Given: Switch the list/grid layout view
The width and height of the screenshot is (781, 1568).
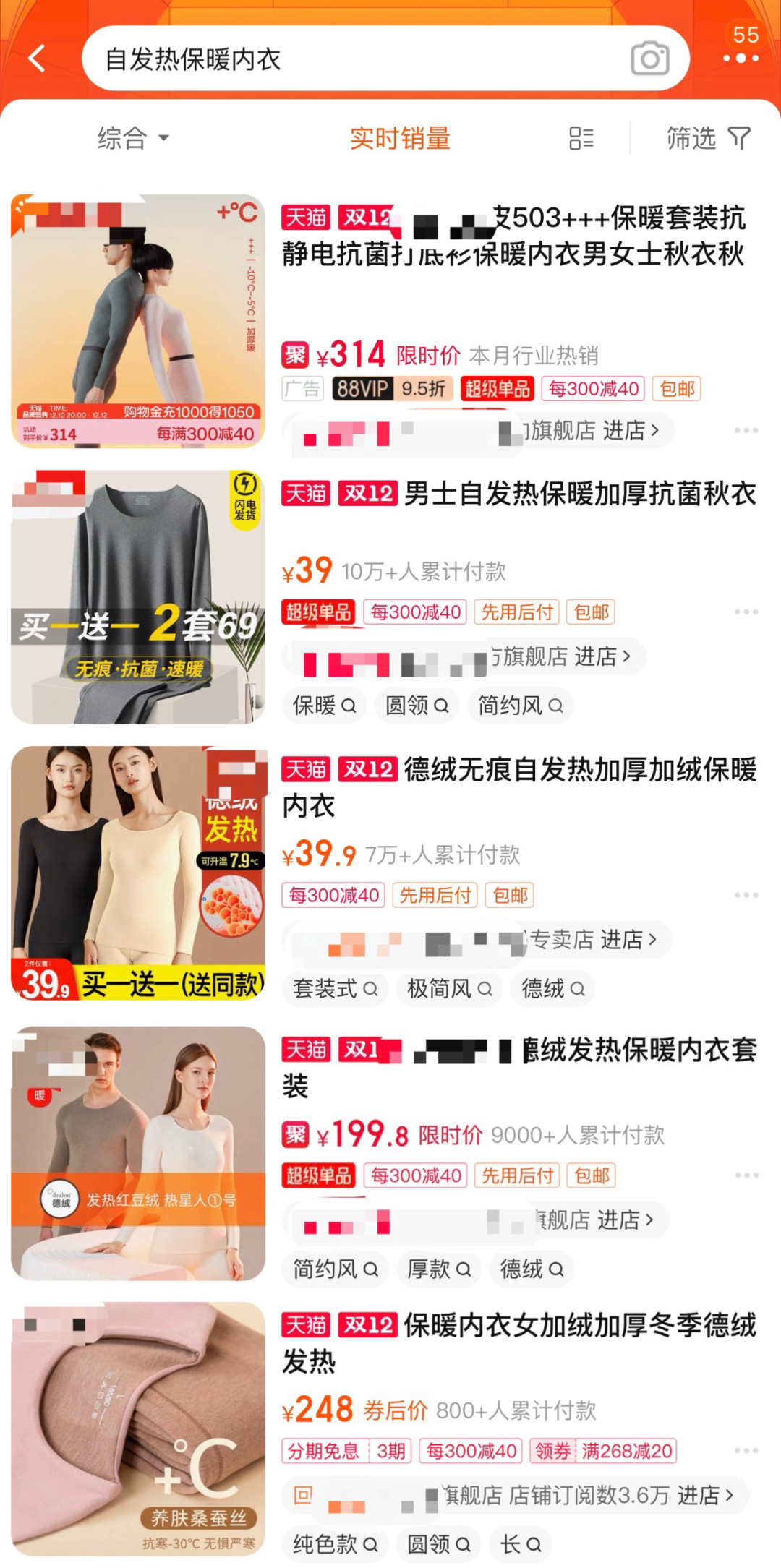Looking at the screenshot, I should pos(581,138).
